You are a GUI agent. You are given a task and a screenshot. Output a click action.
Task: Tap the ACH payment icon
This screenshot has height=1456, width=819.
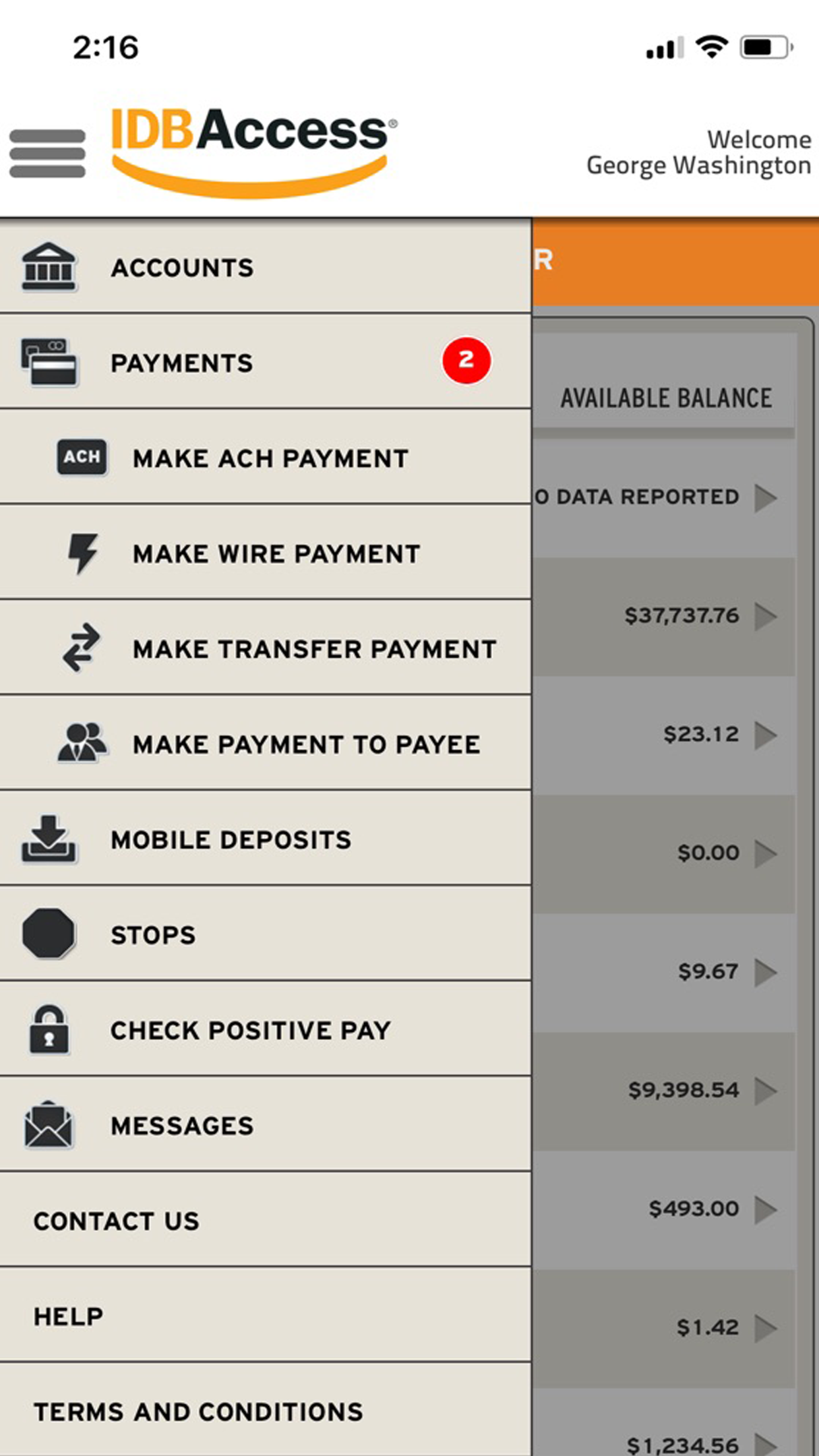point(80,456)
